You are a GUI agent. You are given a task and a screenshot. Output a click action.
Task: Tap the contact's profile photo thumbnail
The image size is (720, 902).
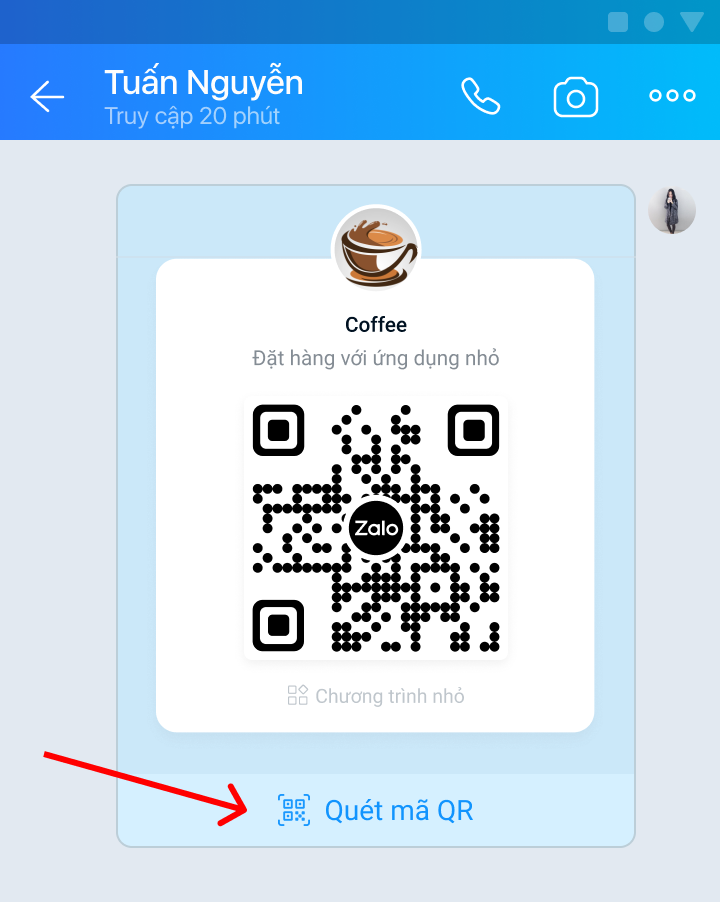[x=672, y=210]
